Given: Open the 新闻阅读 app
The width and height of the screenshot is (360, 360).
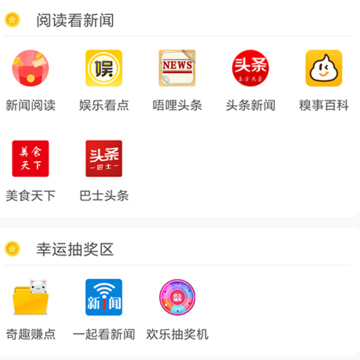Looking at the screenshot, I should pyautogui.click(x=30, y=68).
